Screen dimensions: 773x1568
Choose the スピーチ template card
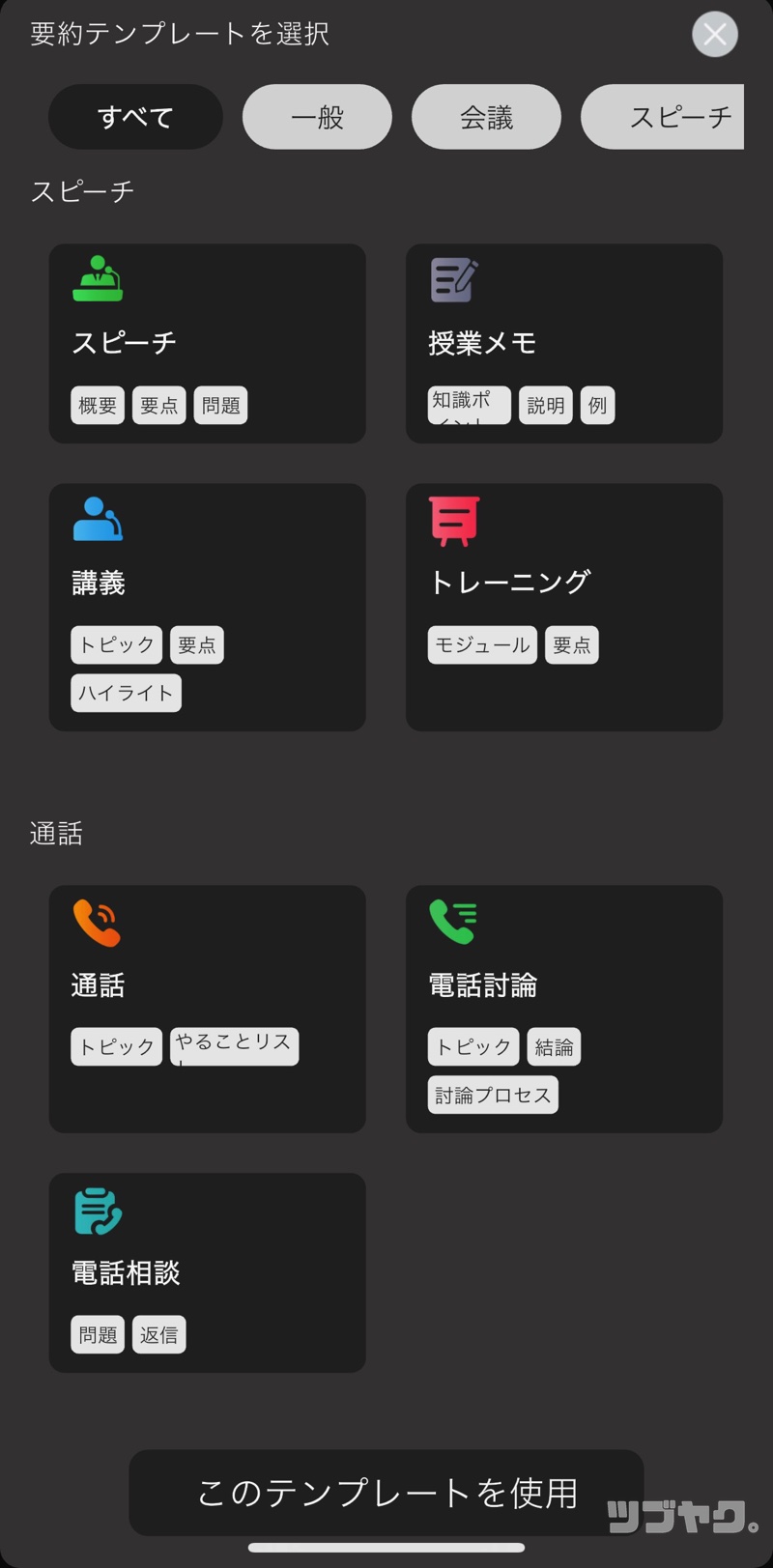(207, 343)
